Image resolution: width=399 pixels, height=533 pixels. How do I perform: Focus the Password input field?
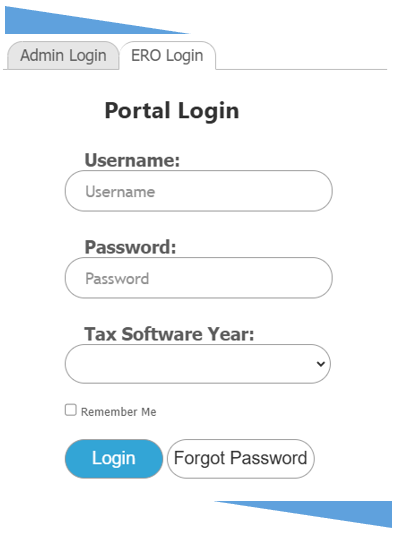[198, 278]
